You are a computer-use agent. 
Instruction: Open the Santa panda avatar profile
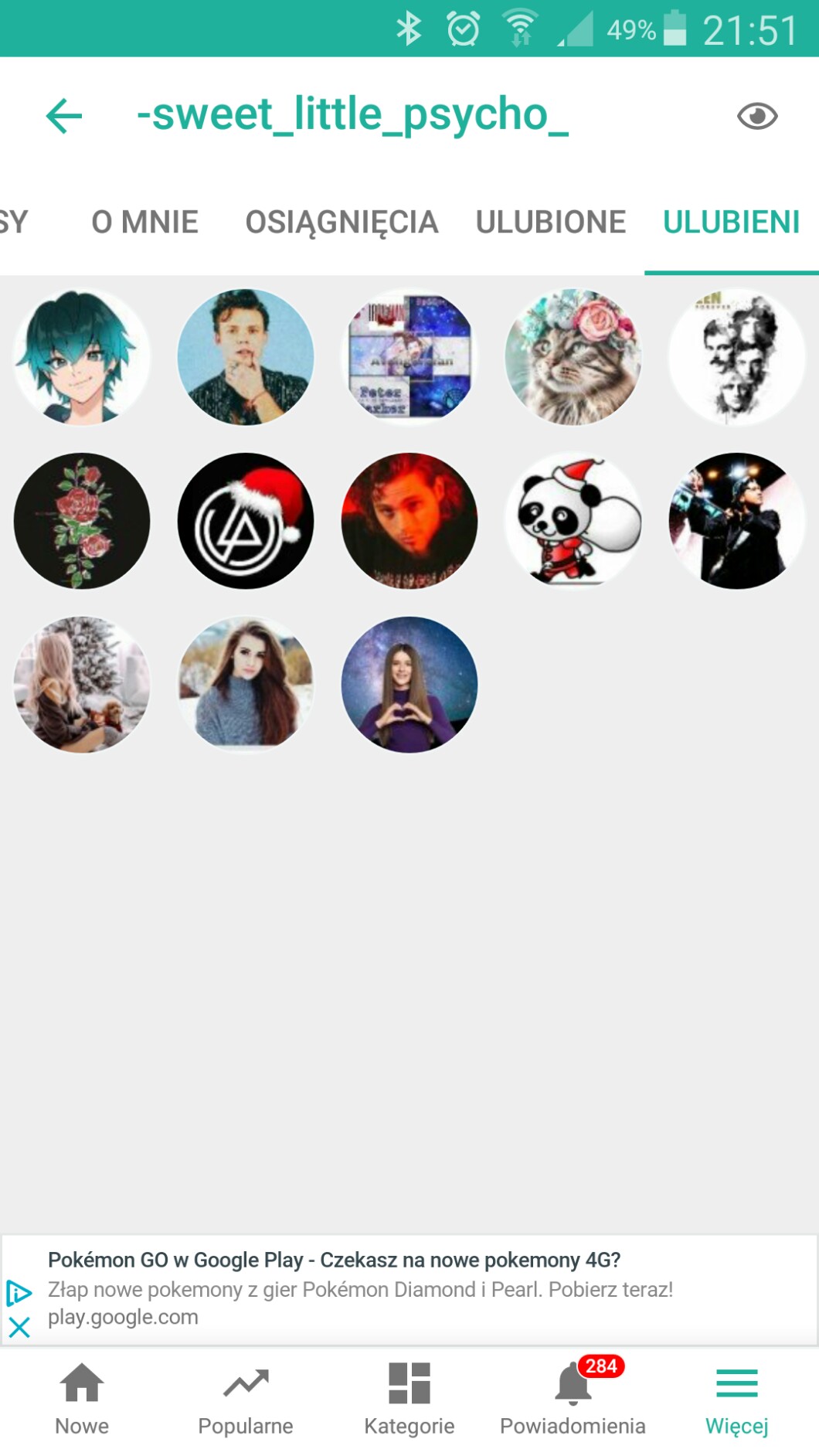573,521
